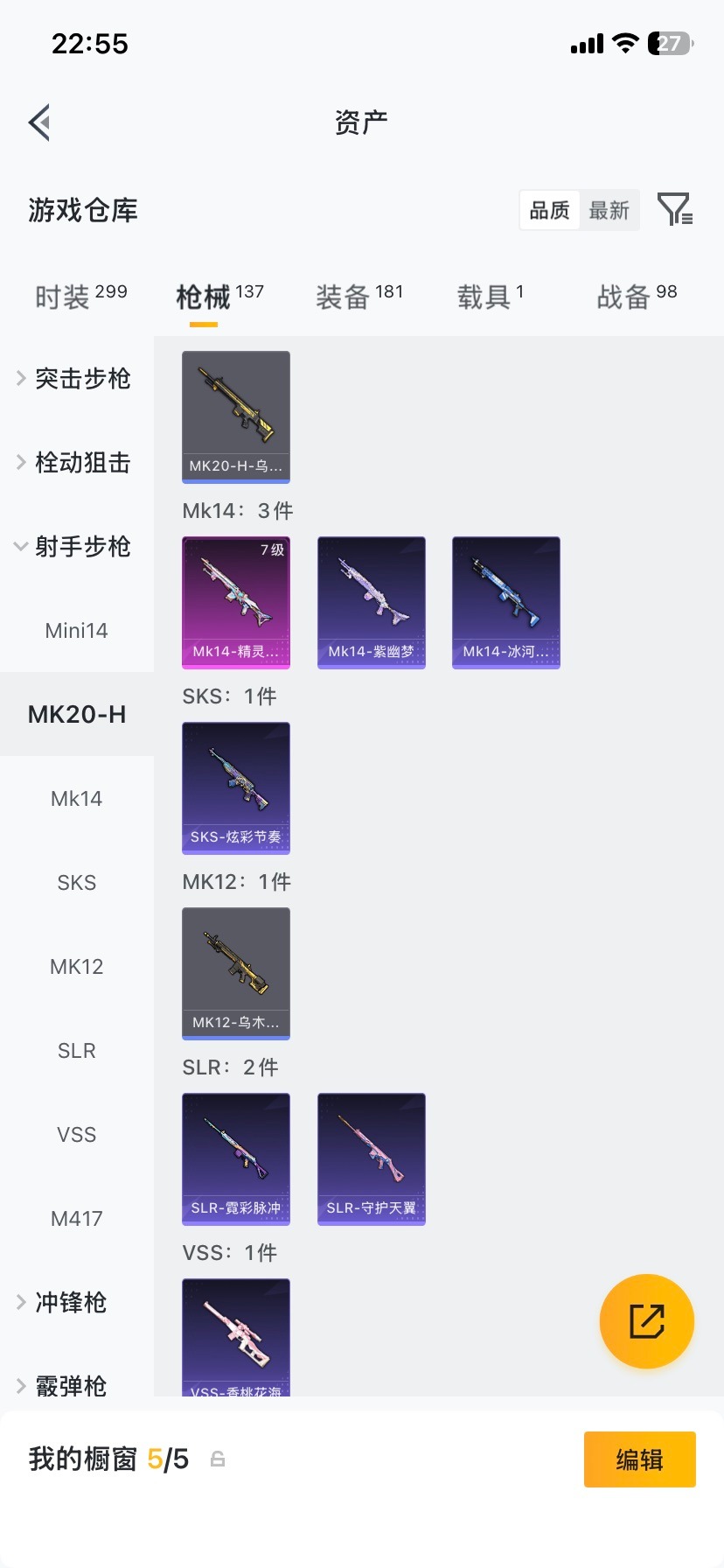Select SLR in the sidebar
This screenshot has height=1568, width=724.
coord(76,1050)
